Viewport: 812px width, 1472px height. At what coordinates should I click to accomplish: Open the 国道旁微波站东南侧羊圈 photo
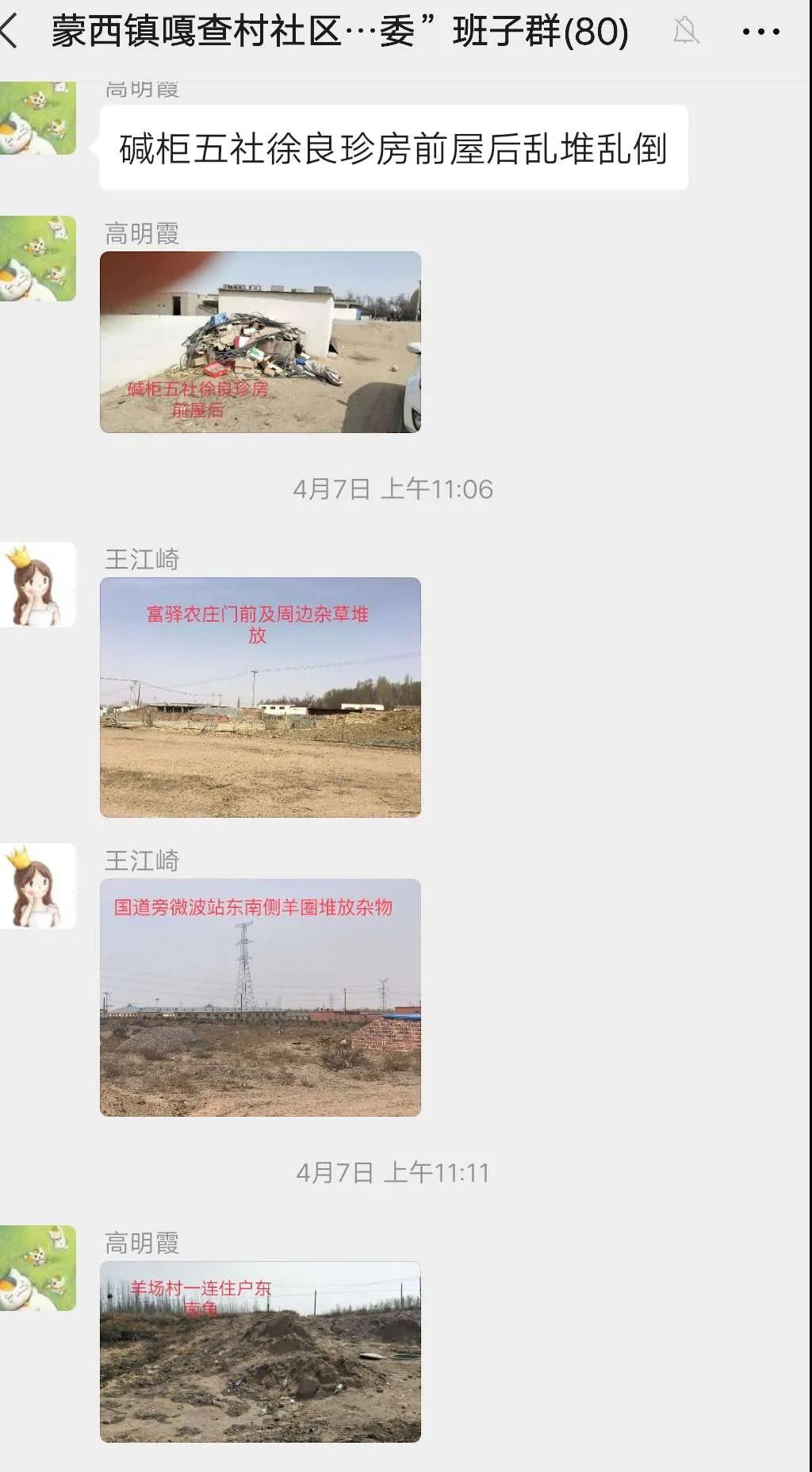[260, 997]
